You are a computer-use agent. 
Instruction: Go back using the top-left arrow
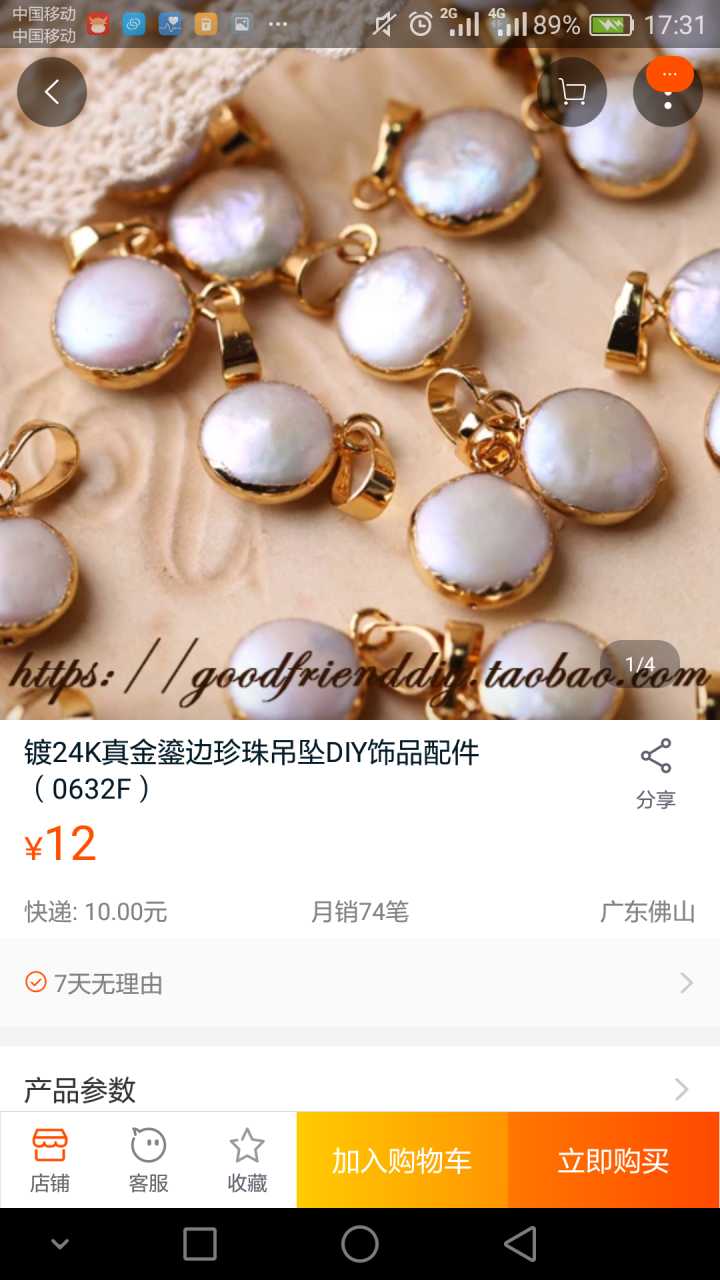[52, 92]
